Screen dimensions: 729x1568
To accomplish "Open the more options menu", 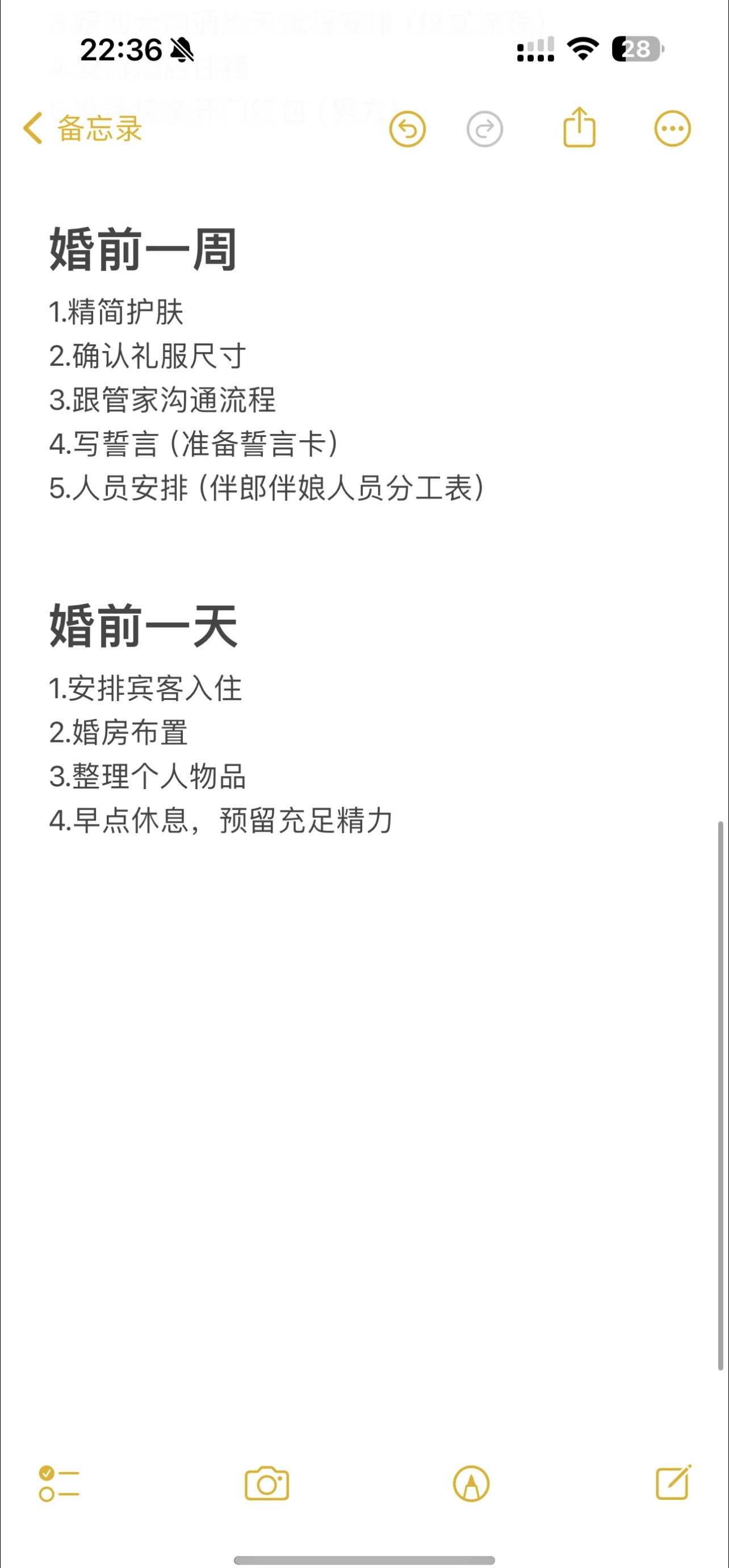I will pos(672,128).
